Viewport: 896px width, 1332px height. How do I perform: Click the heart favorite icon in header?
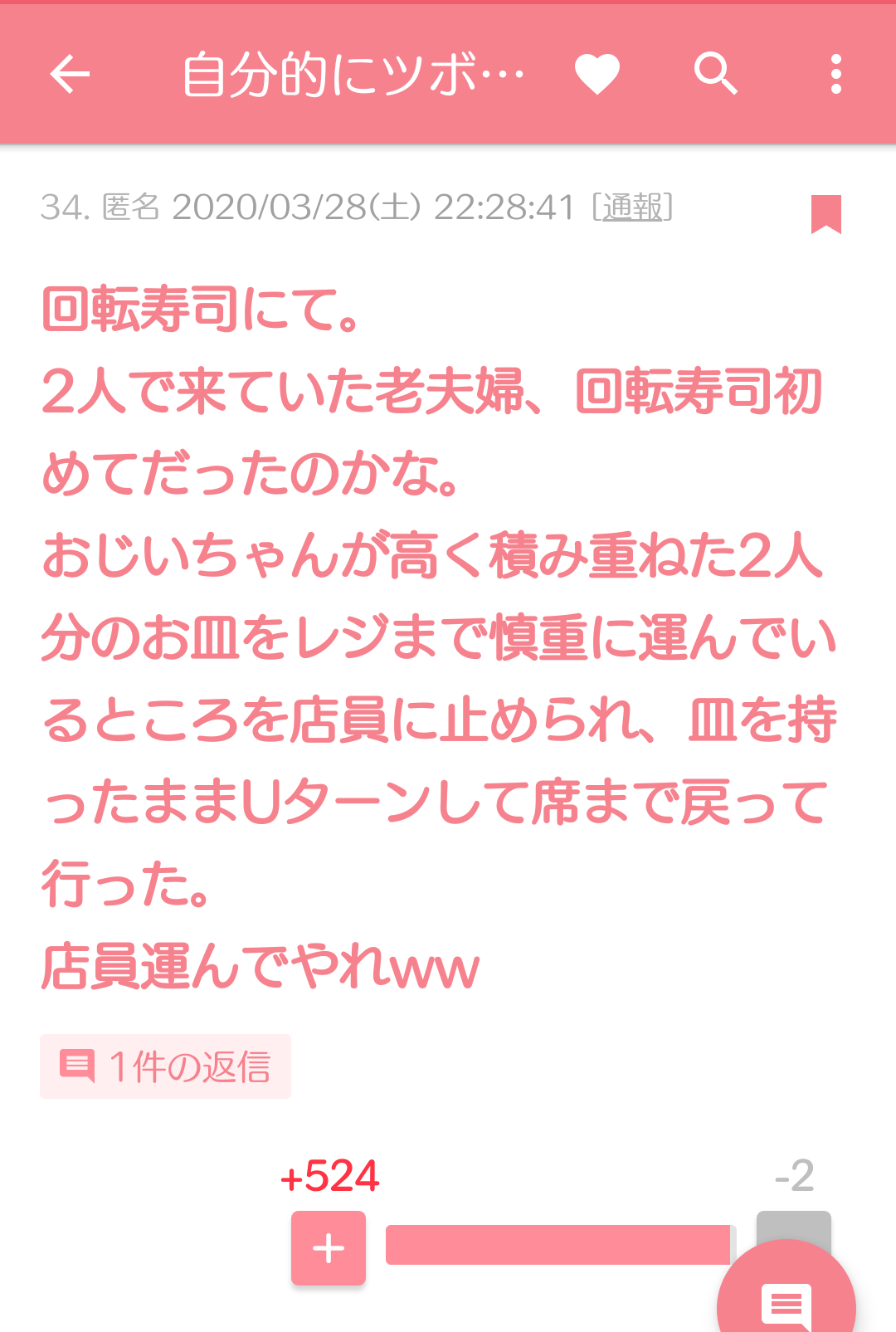(597, 75)
